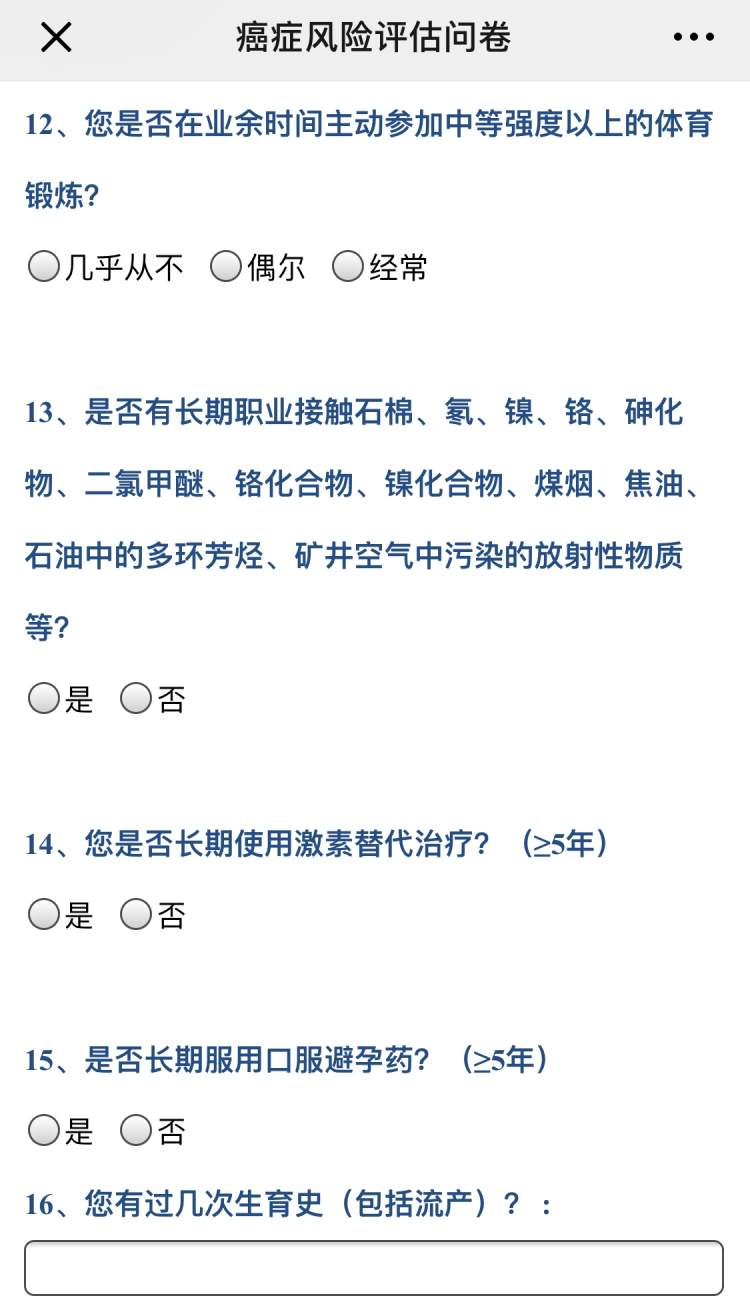Answer 是 to question 13 occupational exposure

44,699
